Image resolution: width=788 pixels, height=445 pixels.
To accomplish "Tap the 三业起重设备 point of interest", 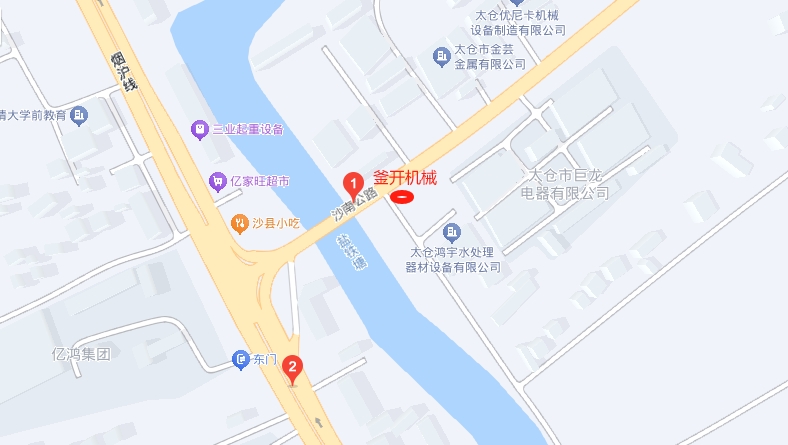I will tap(200, 129).
